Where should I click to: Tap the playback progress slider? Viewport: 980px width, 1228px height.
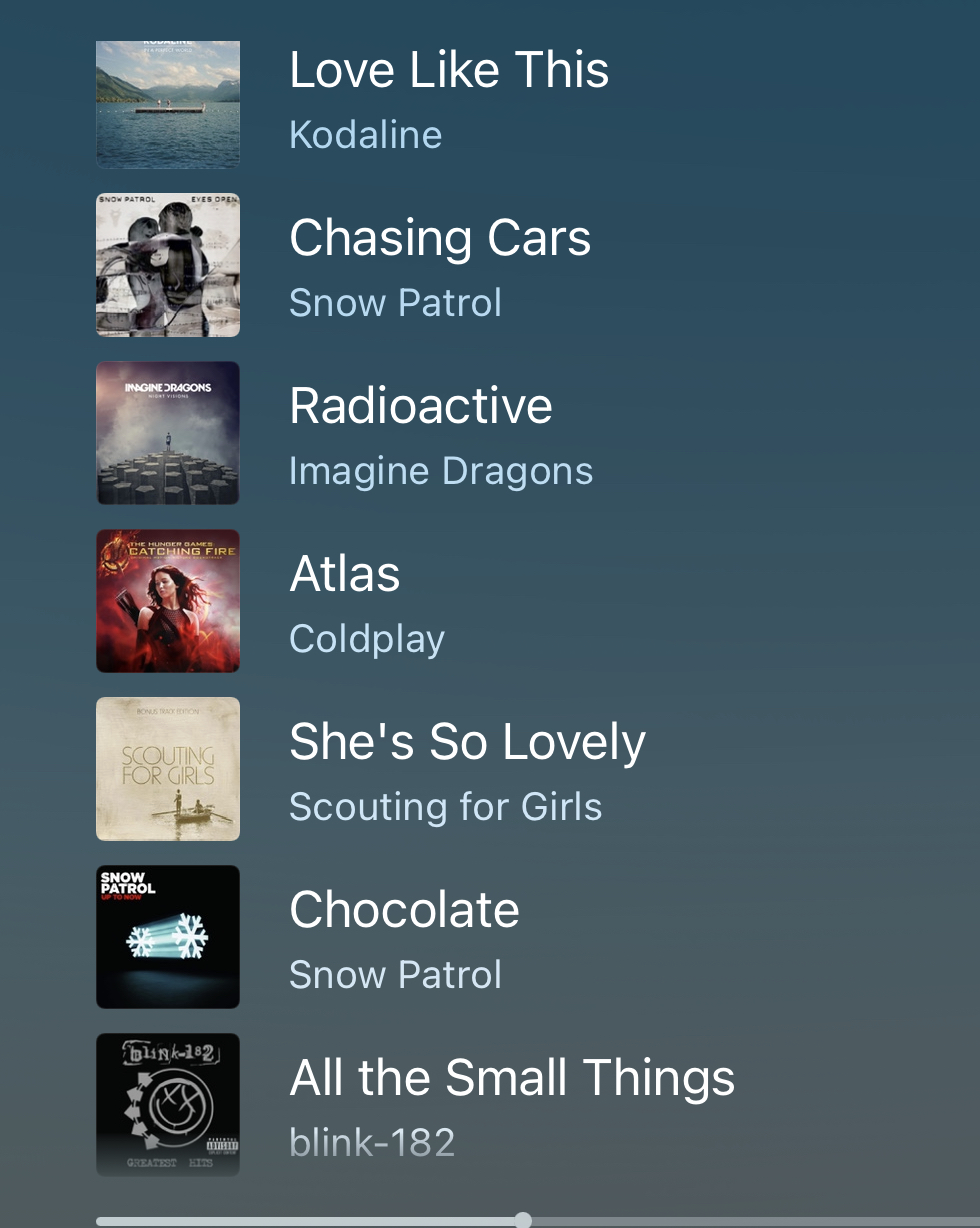pyautogui.click(x=523, y=1220)
